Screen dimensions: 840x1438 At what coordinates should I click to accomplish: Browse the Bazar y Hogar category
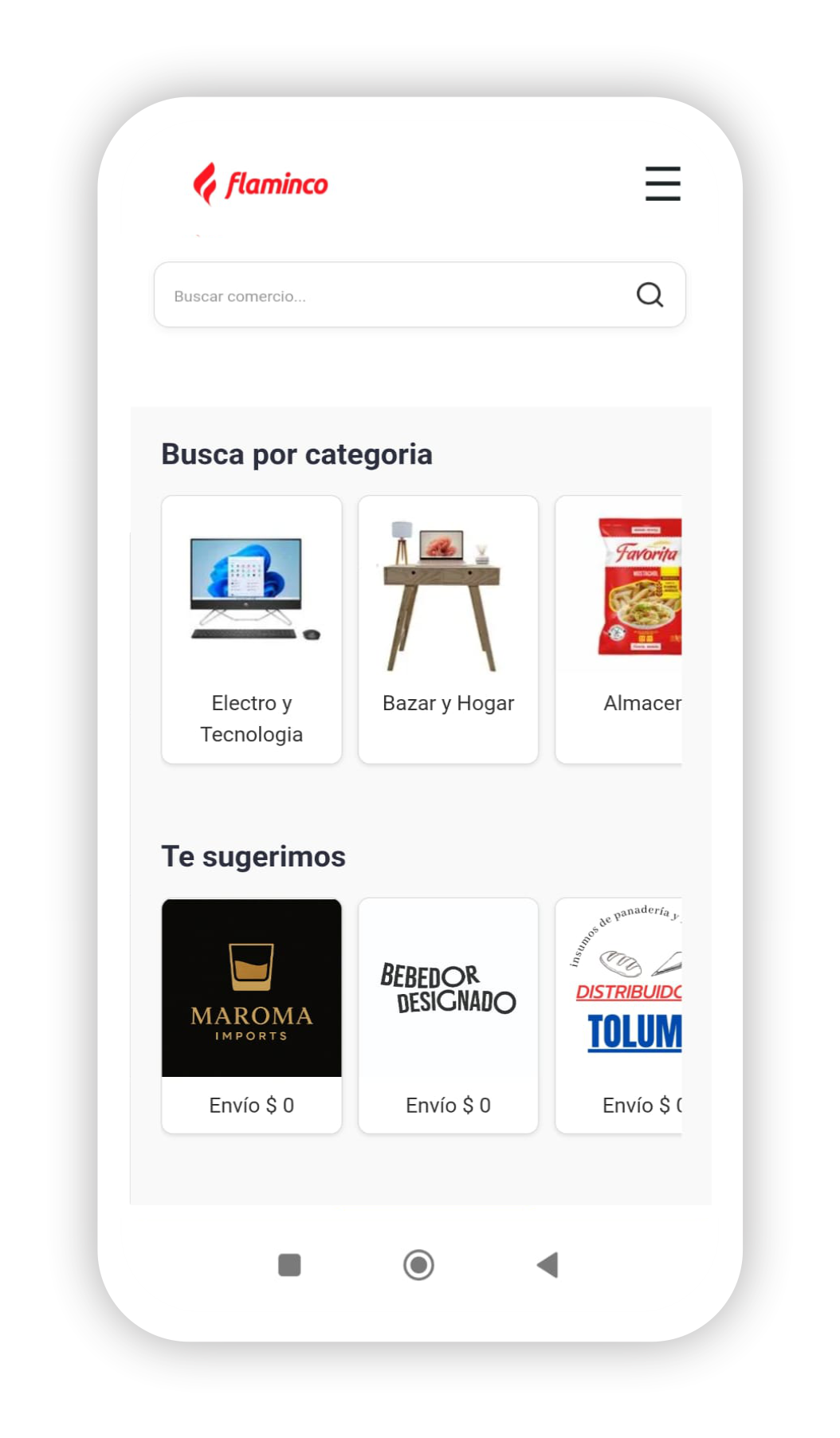448,629
